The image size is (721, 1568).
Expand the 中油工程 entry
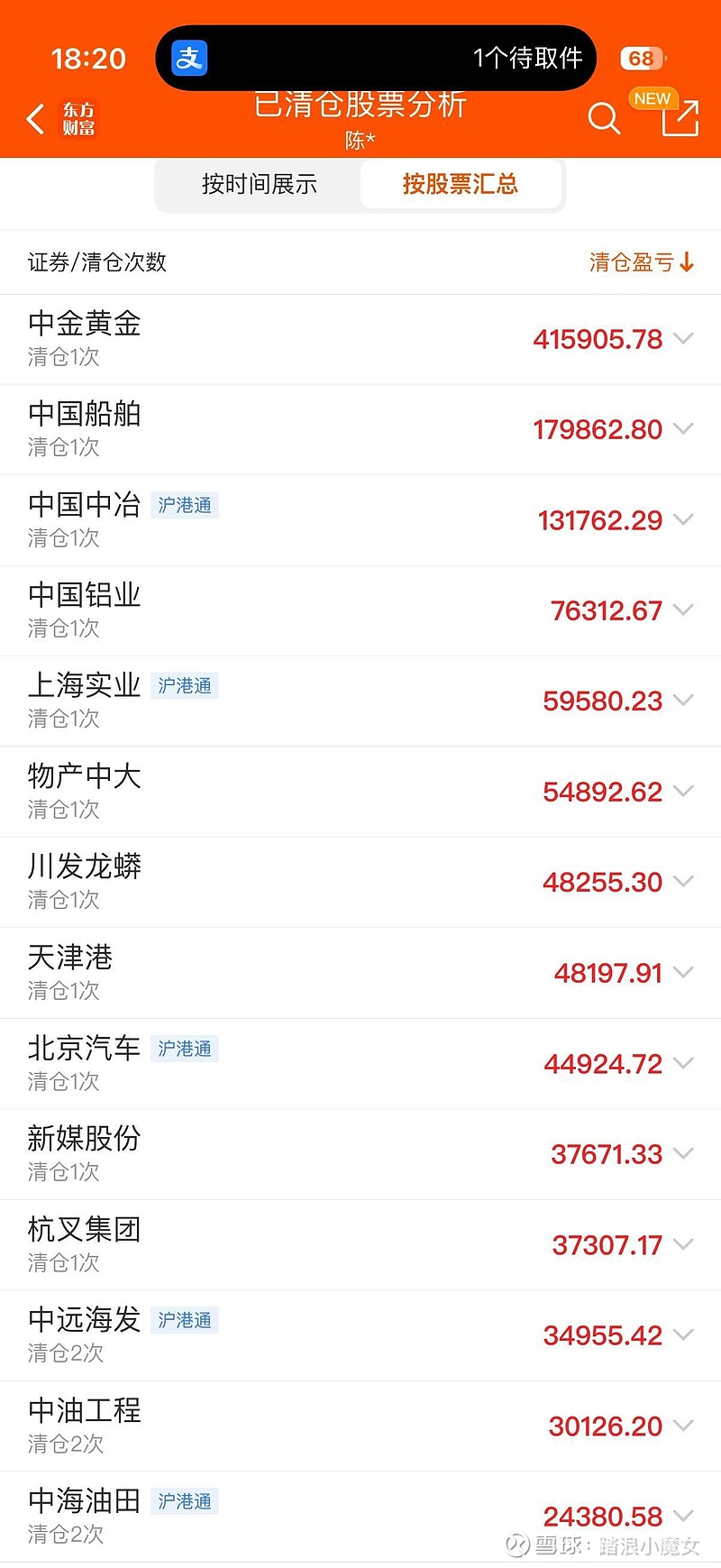683,1426
